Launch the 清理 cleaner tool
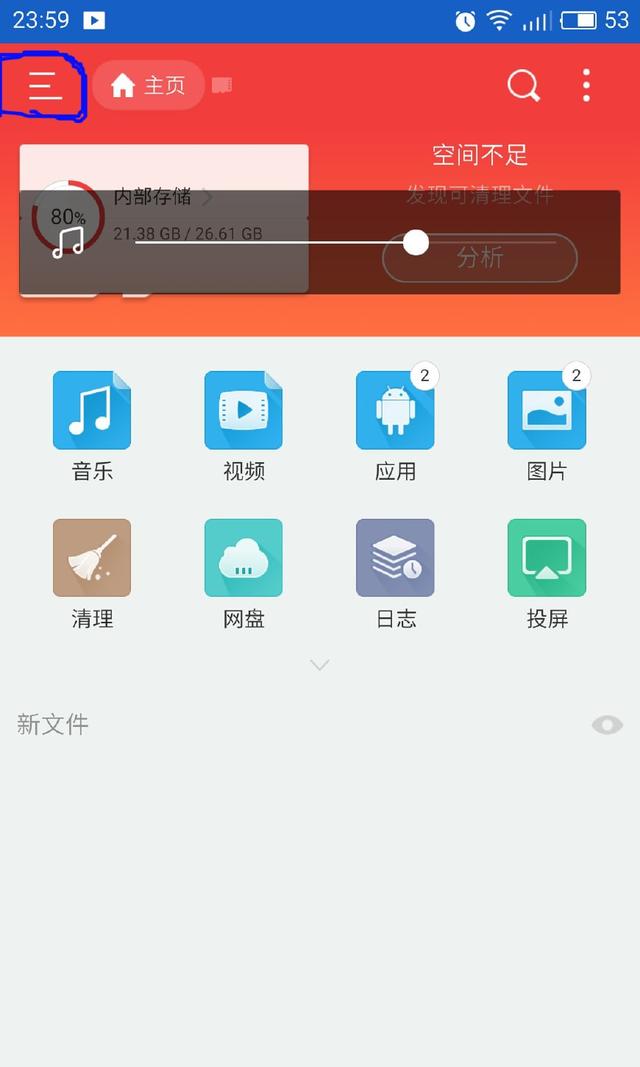Screen dimensions: 640x1067 point(92,558)
